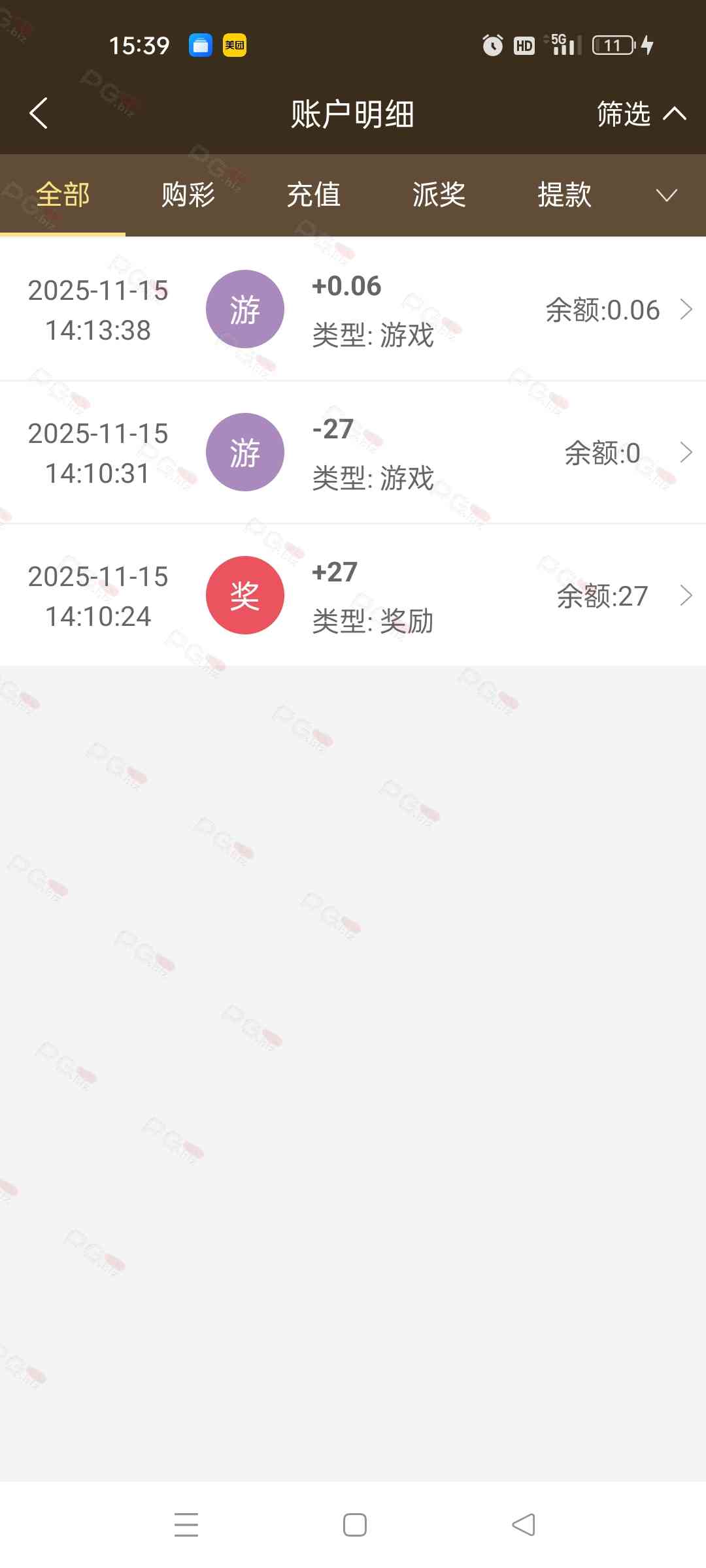This screenshot has width=706, height=1568.
Task: Show the 派奖 records tab
Action: click(x=439, y=195)
